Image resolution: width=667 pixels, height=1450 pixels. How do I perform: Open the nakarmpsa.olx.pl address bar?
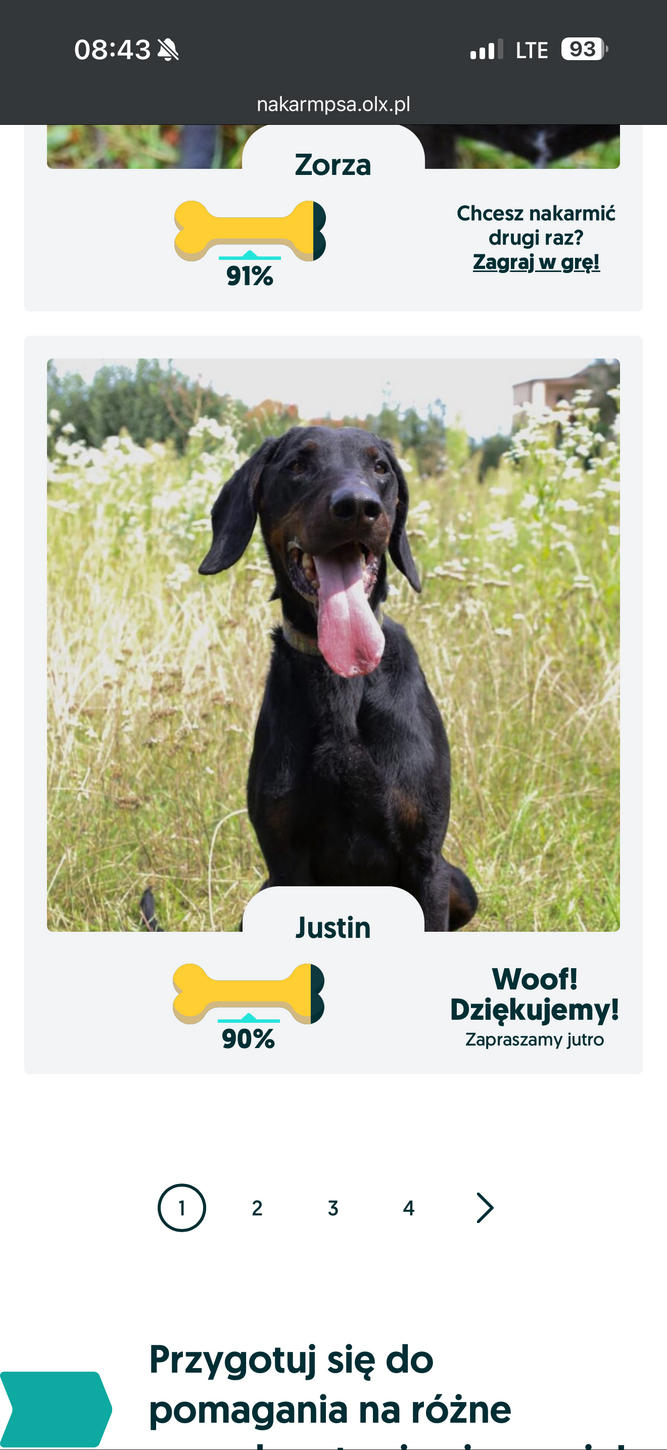tap(333, 104)
